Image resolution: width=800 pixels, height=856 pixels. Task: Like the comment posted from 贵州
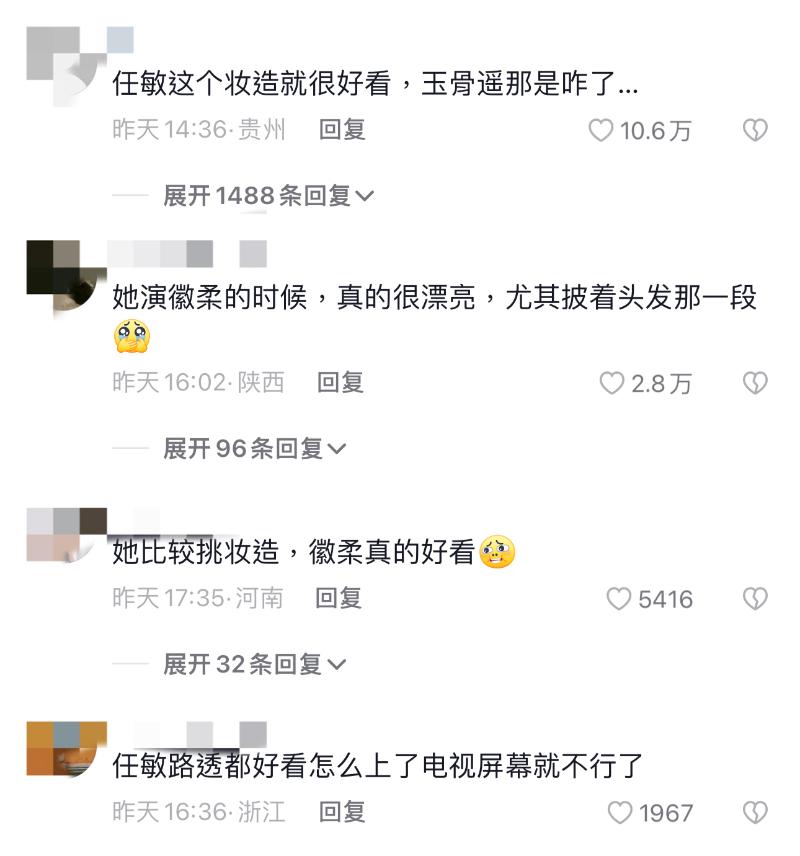pos(600,130)
